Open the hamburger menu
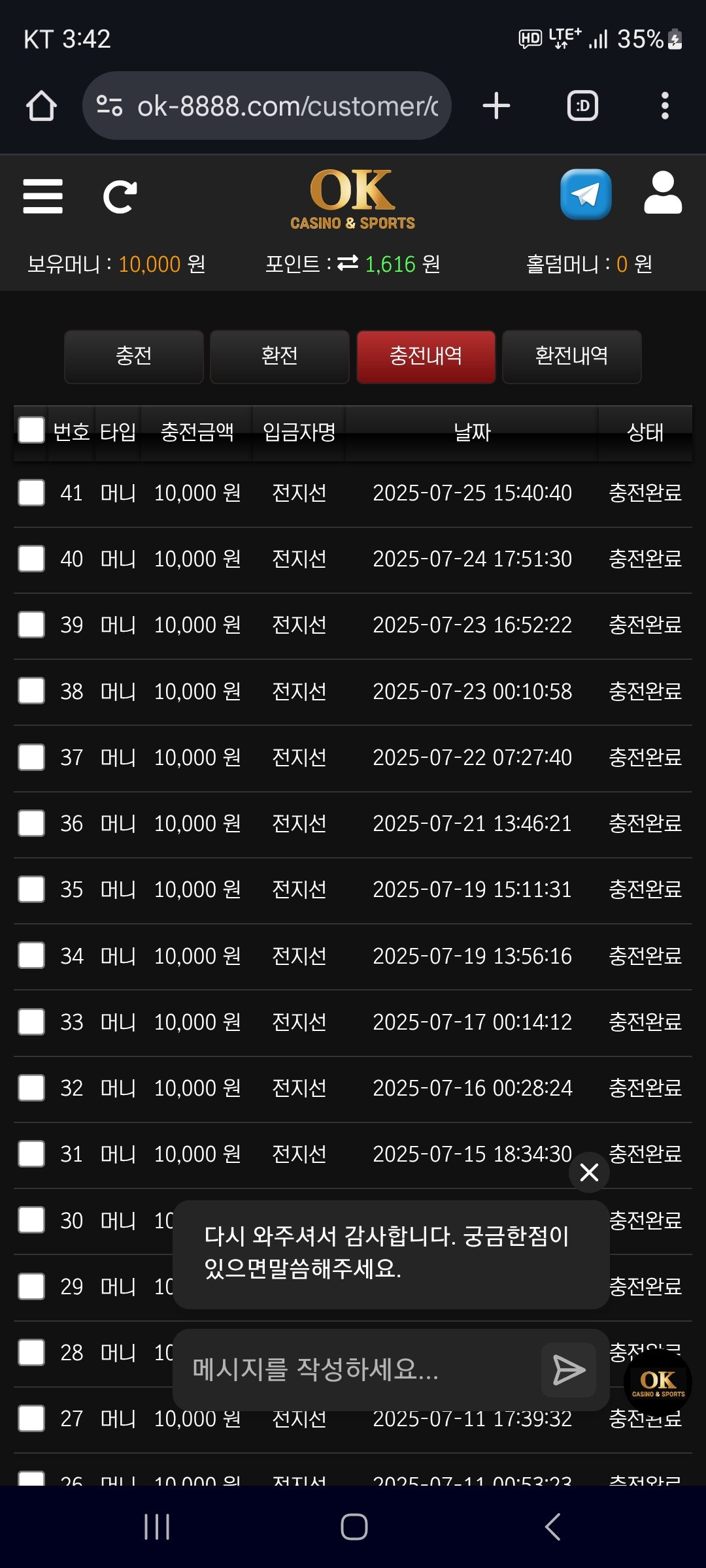The width and height of the screenshot is (706, 1568). pos(42,196)
